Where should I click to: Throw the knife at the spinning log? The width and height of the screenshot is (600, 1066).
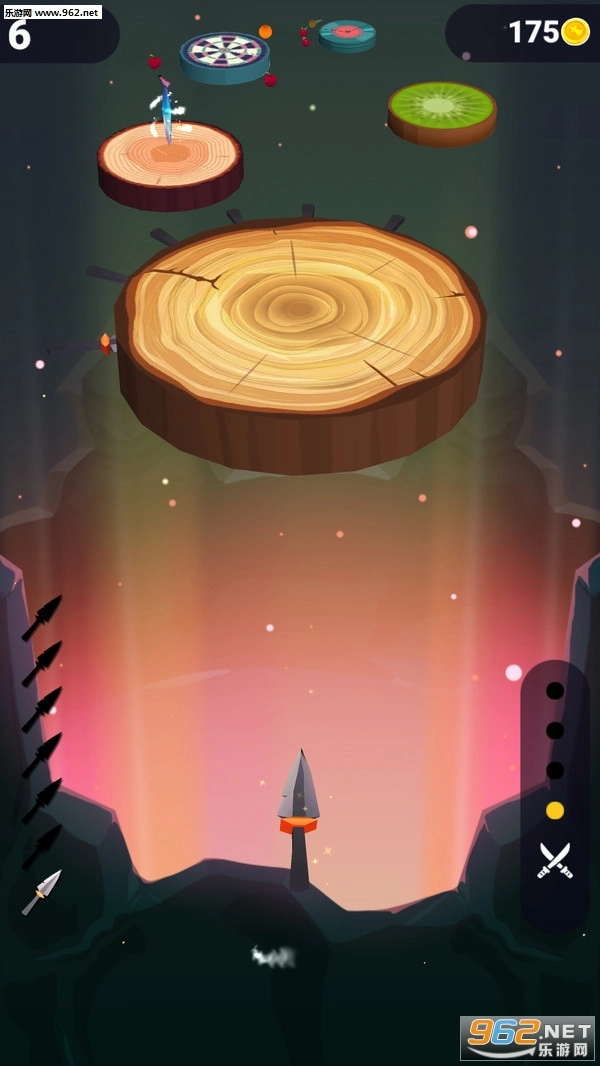[x=299, y=340]
